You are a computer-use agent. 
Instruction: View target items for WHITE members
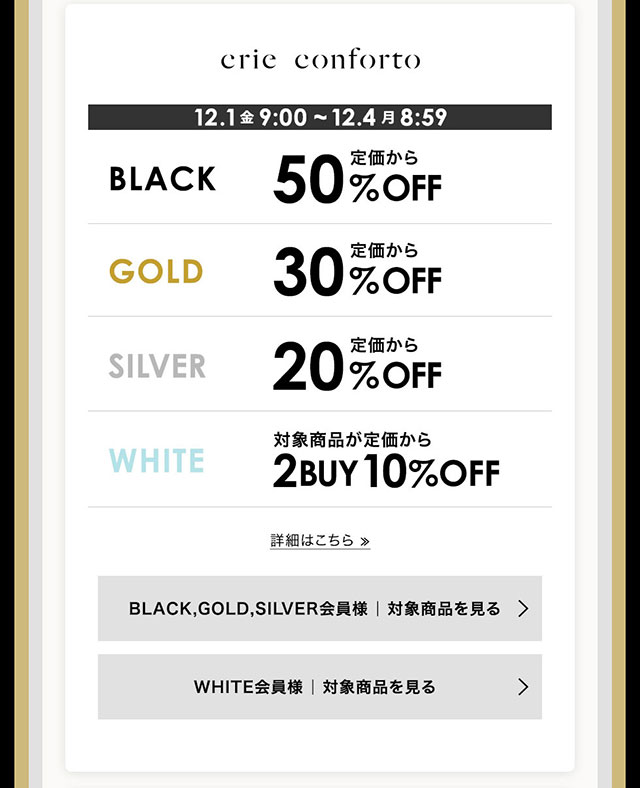click(320, 687)
